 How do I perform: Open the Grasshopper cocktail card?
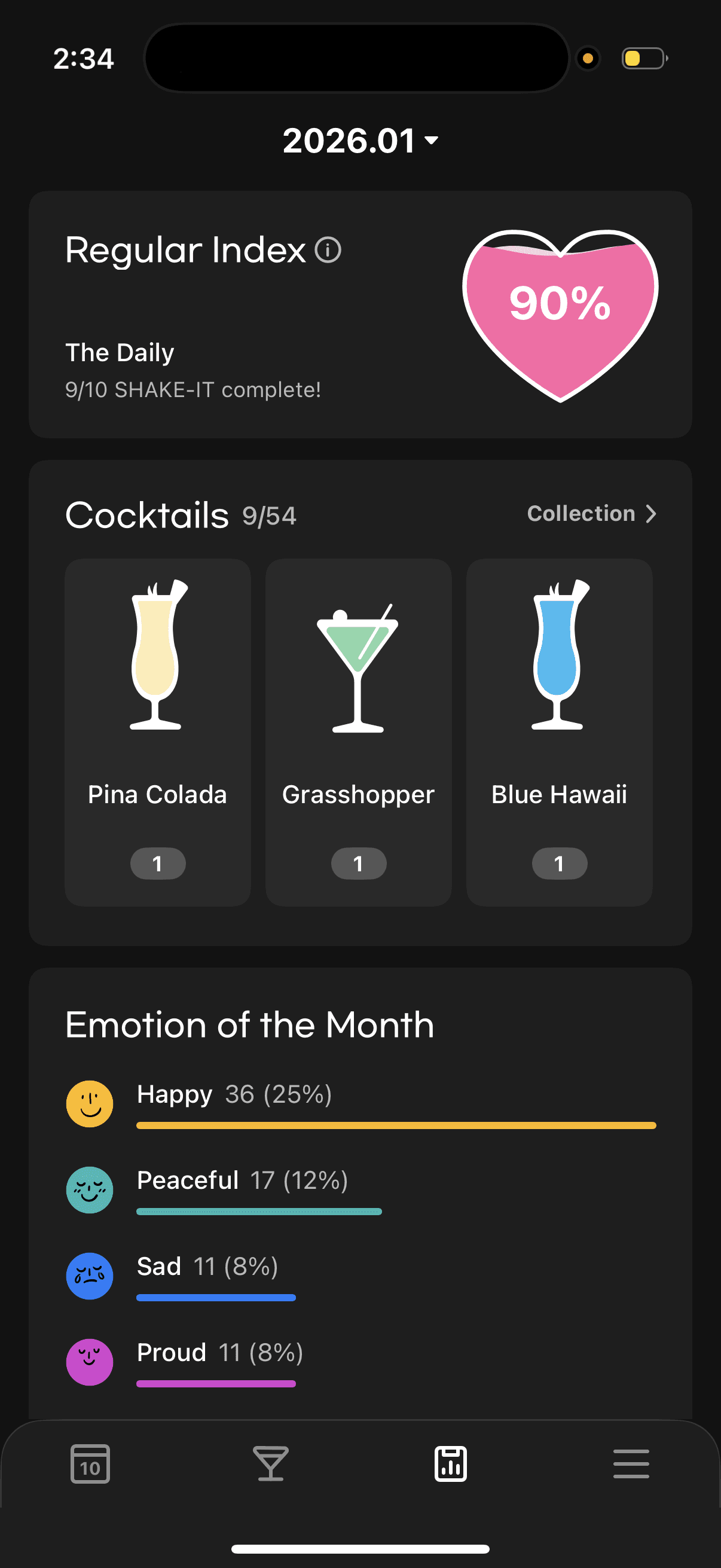point(358,731)
